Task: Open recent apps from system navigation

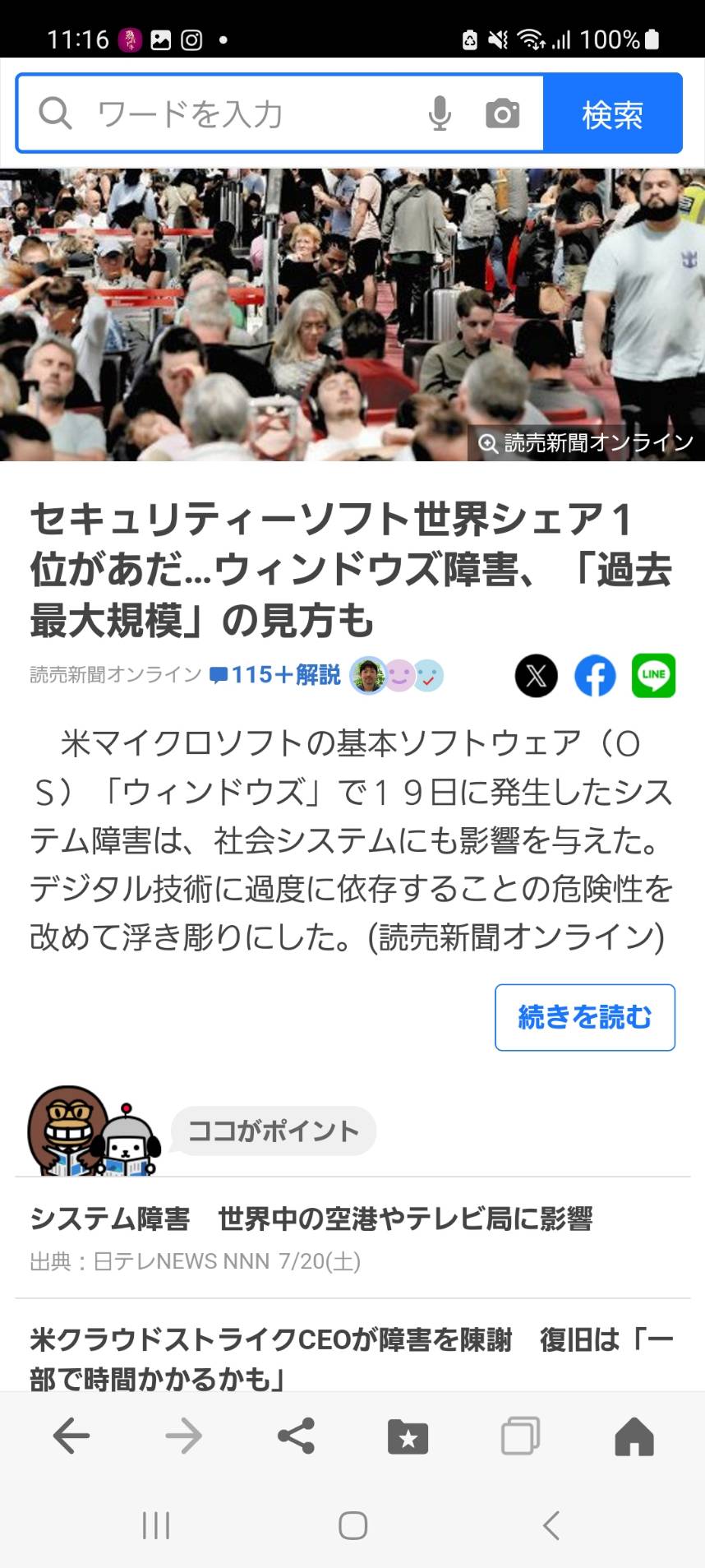Action: click(156, 1525)
